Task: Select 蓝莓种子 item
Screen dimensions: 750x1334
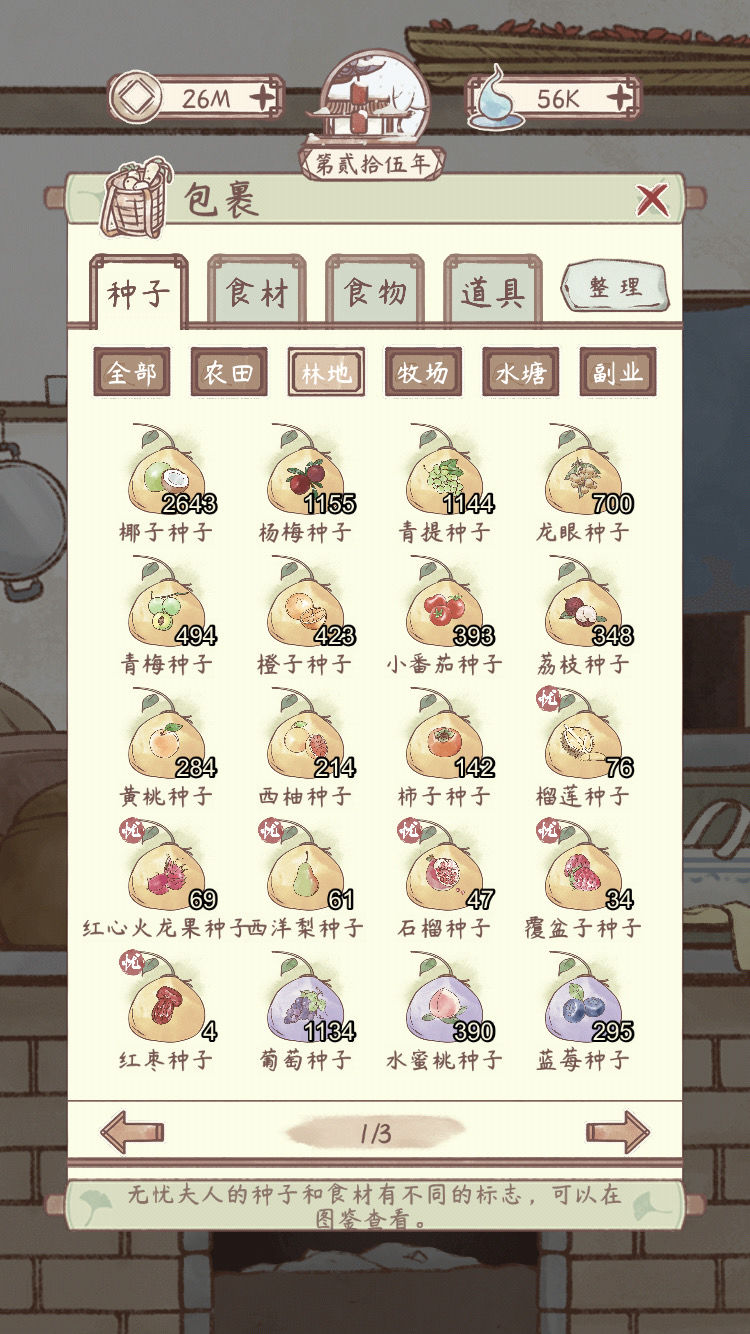Action: (584, 1010)
